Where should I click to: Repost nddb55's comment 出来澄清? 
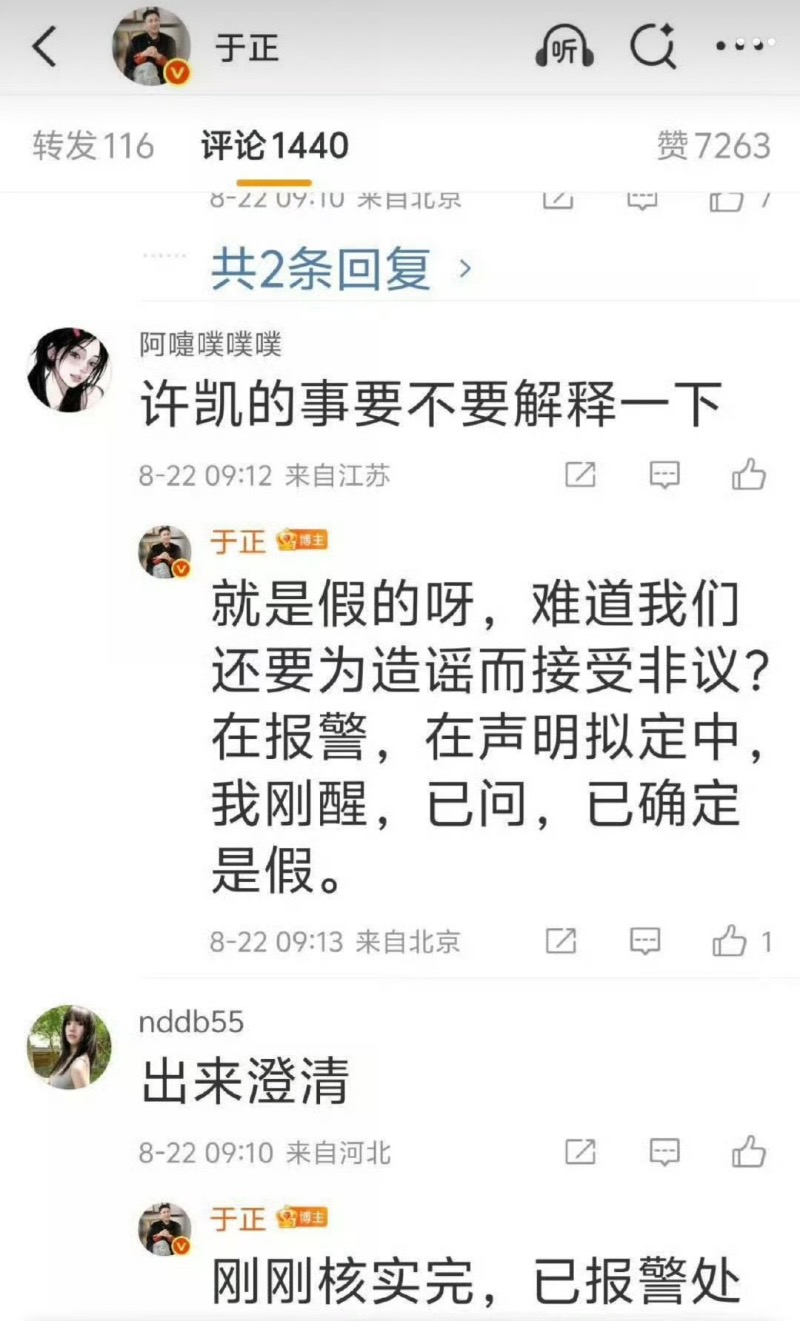click(580, 1152)
